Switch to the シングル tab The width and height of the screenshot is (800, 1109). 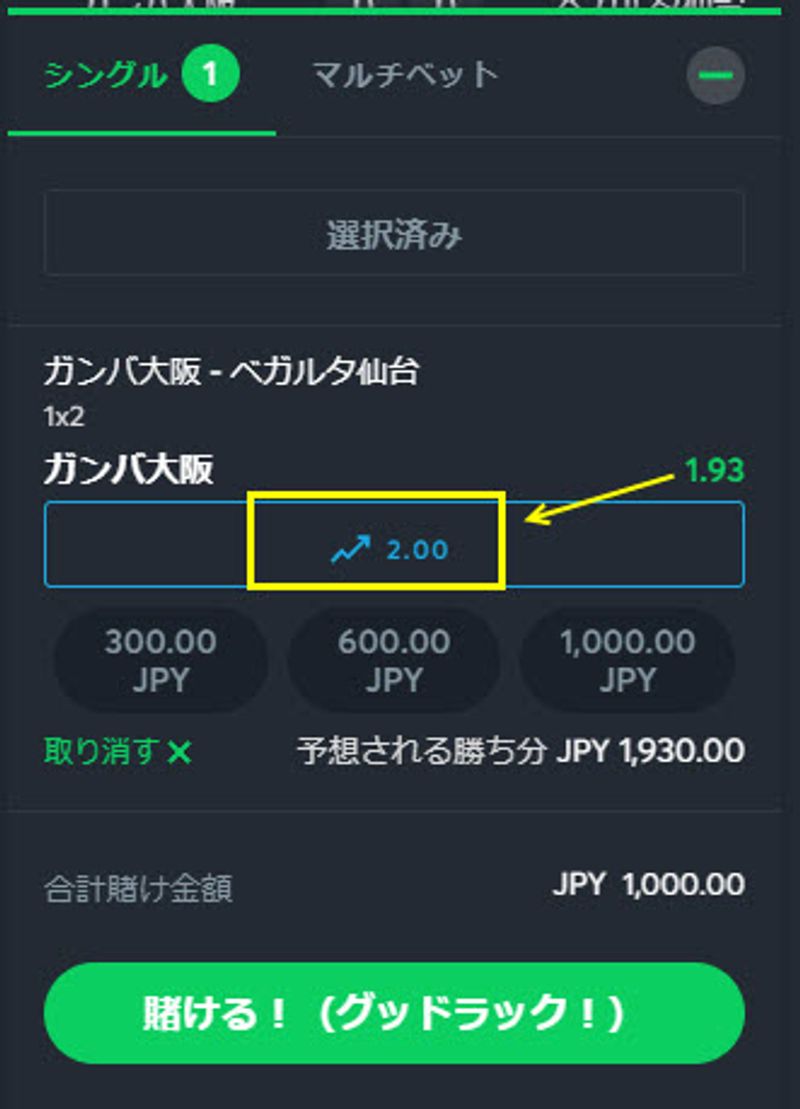[x=140, y=75]
